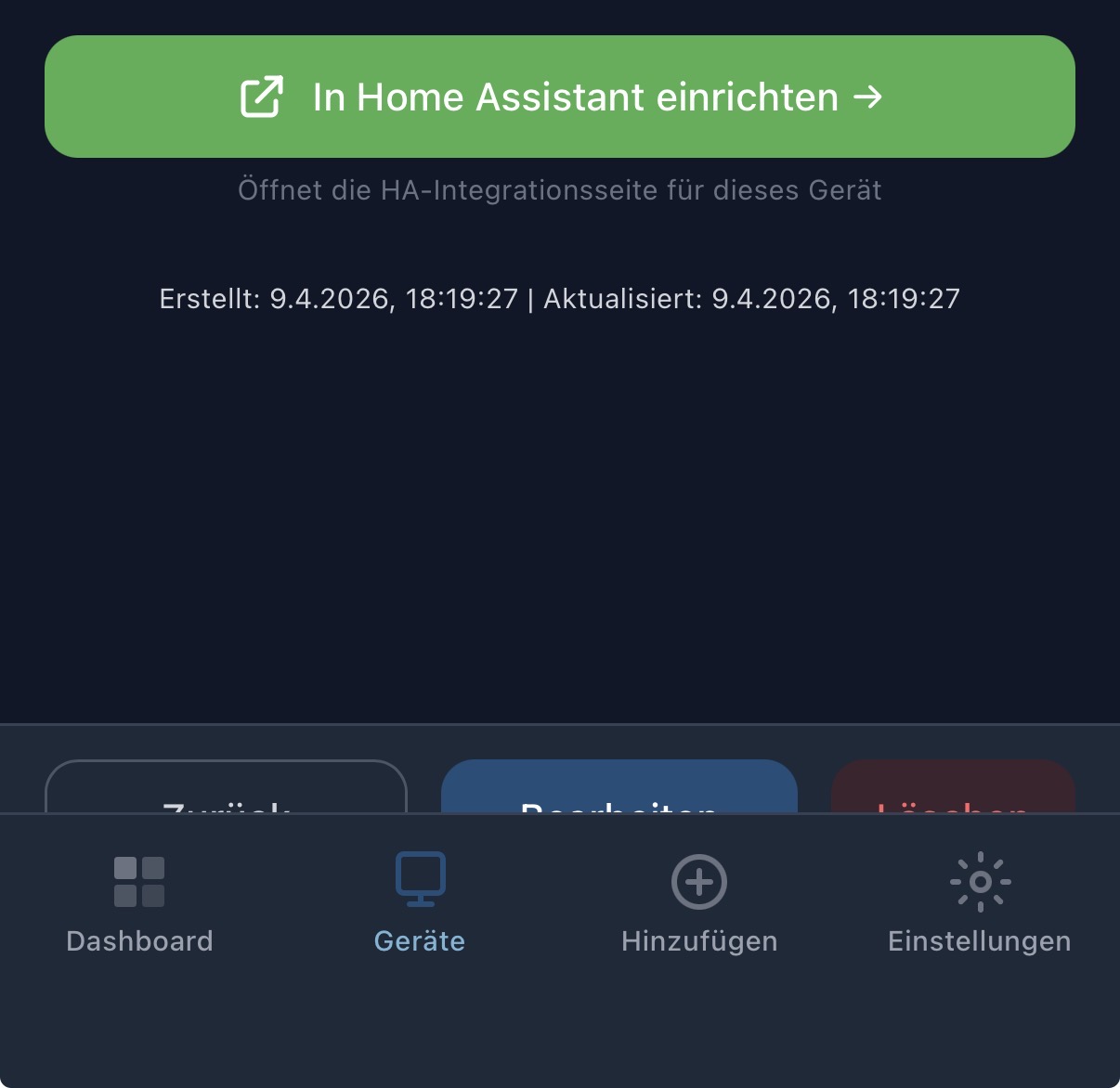Image resolution: width=1120 pixels, height=1088 pixels.
Task: Tap In Home Assistant einrichten button
Action: click(559, 97)
